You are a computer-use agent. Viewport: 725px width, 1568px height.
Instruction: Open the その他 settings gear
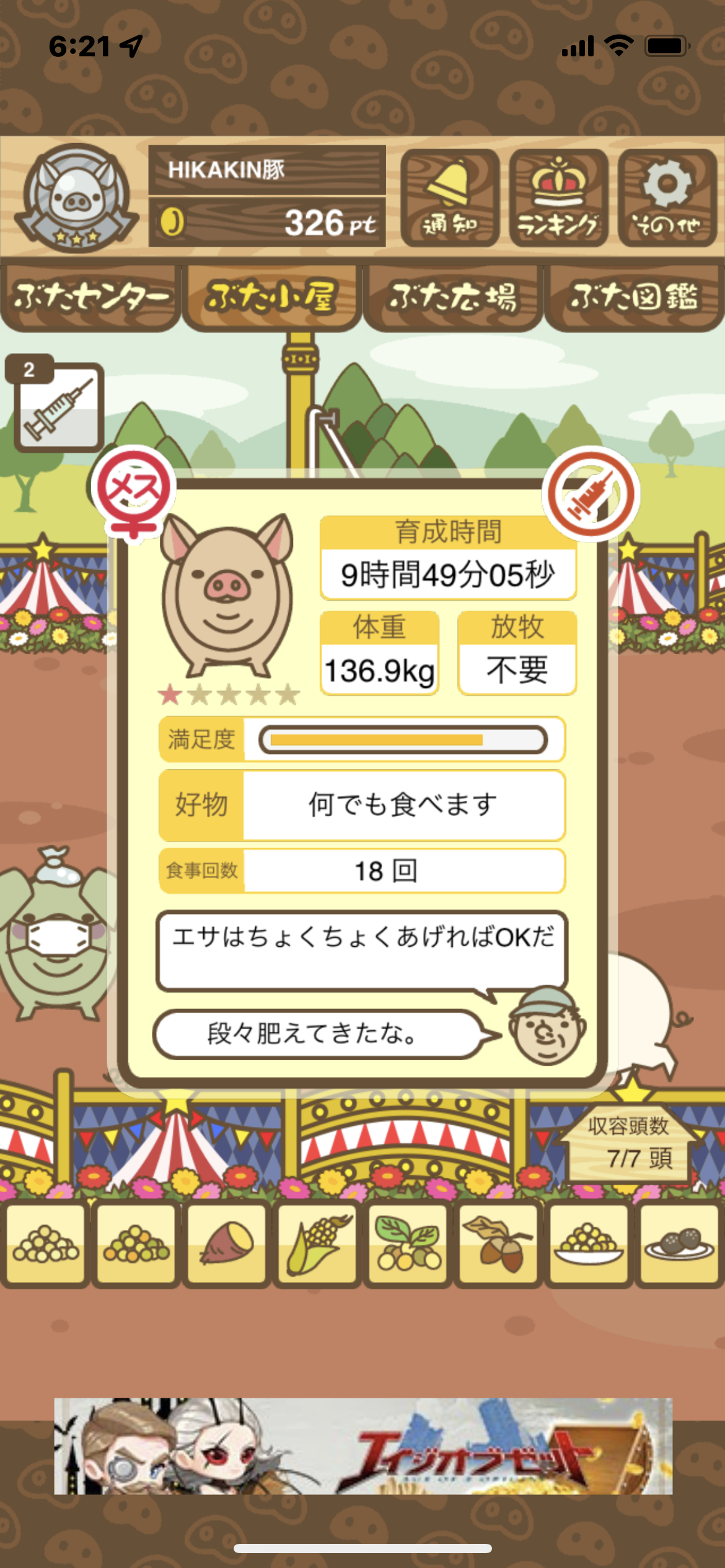click(667, 198)
